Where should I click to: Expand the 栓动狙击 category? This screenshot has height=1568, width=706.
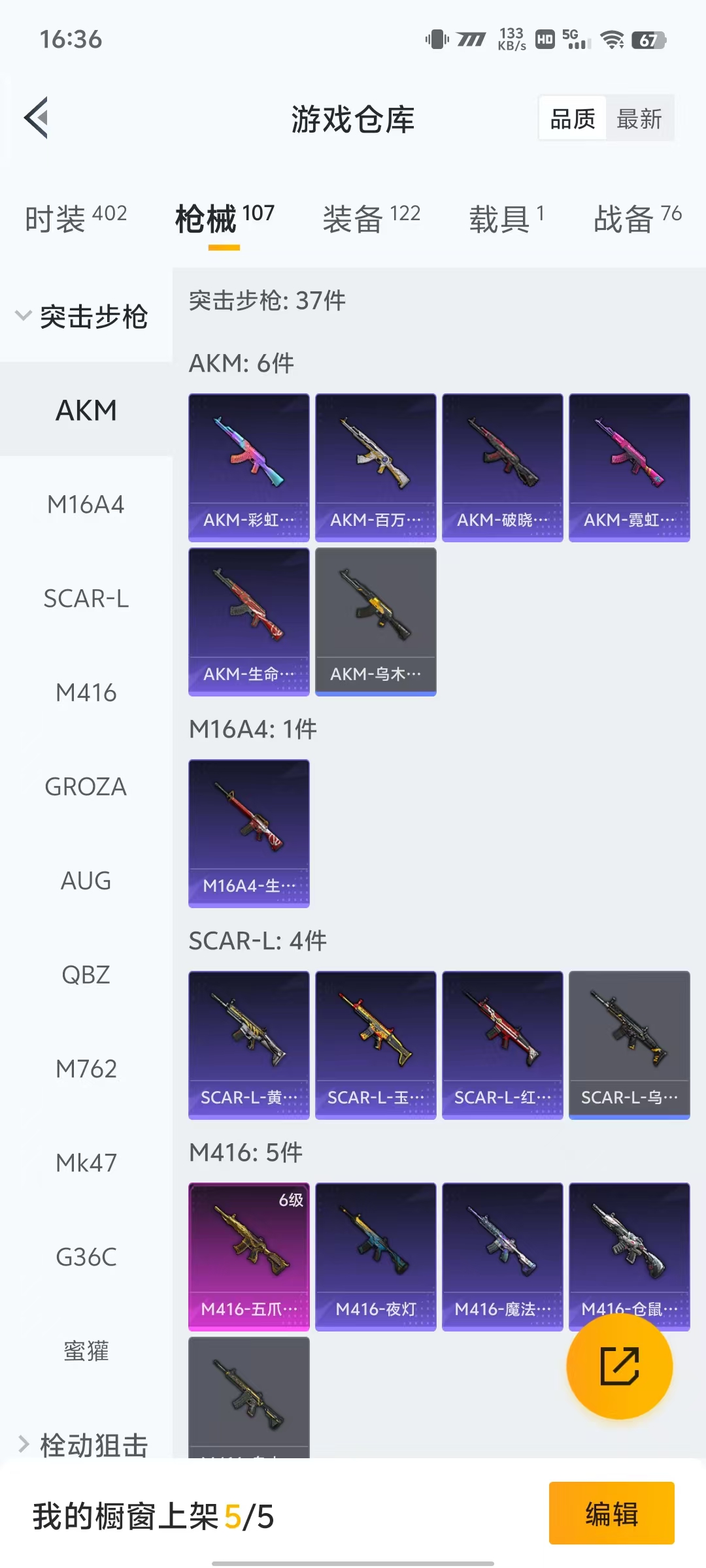click(85, 1444)
